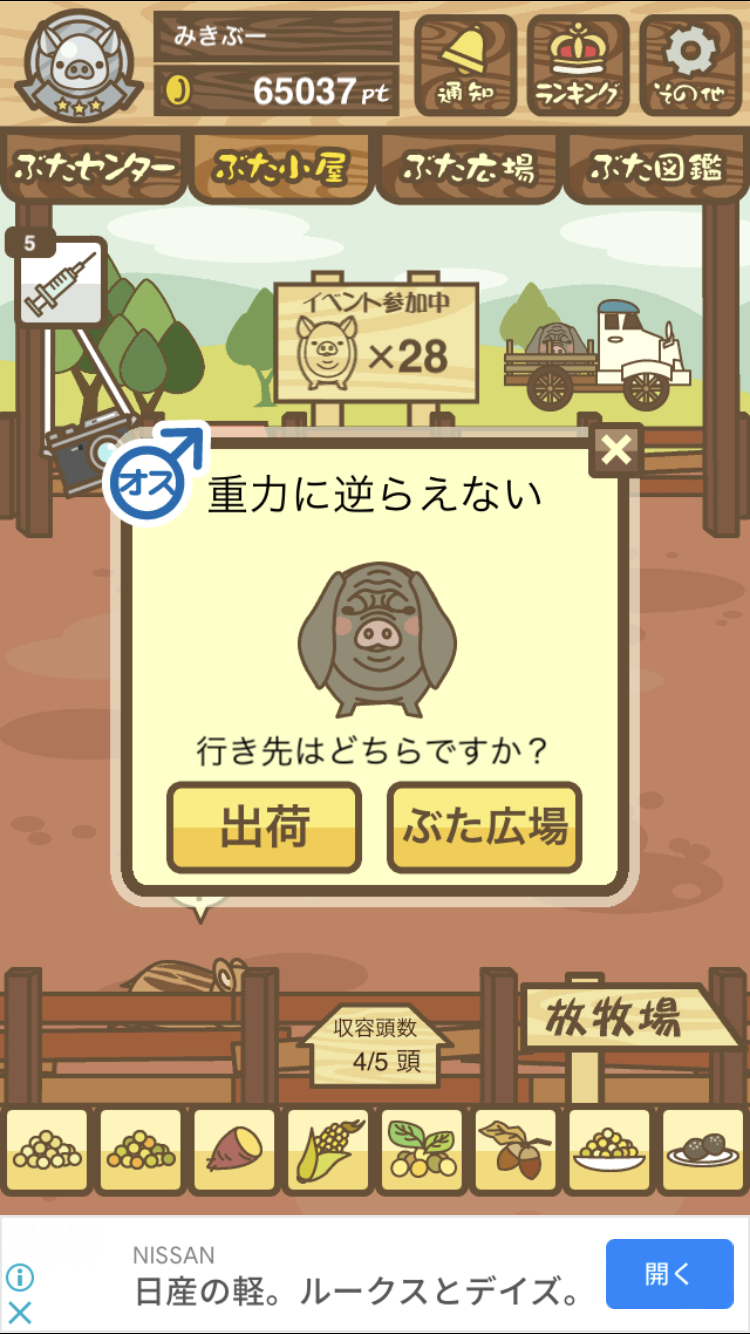Choose 出荷 to ship the pig
This screenshot has width=750, height=1334.
point(264,828)
